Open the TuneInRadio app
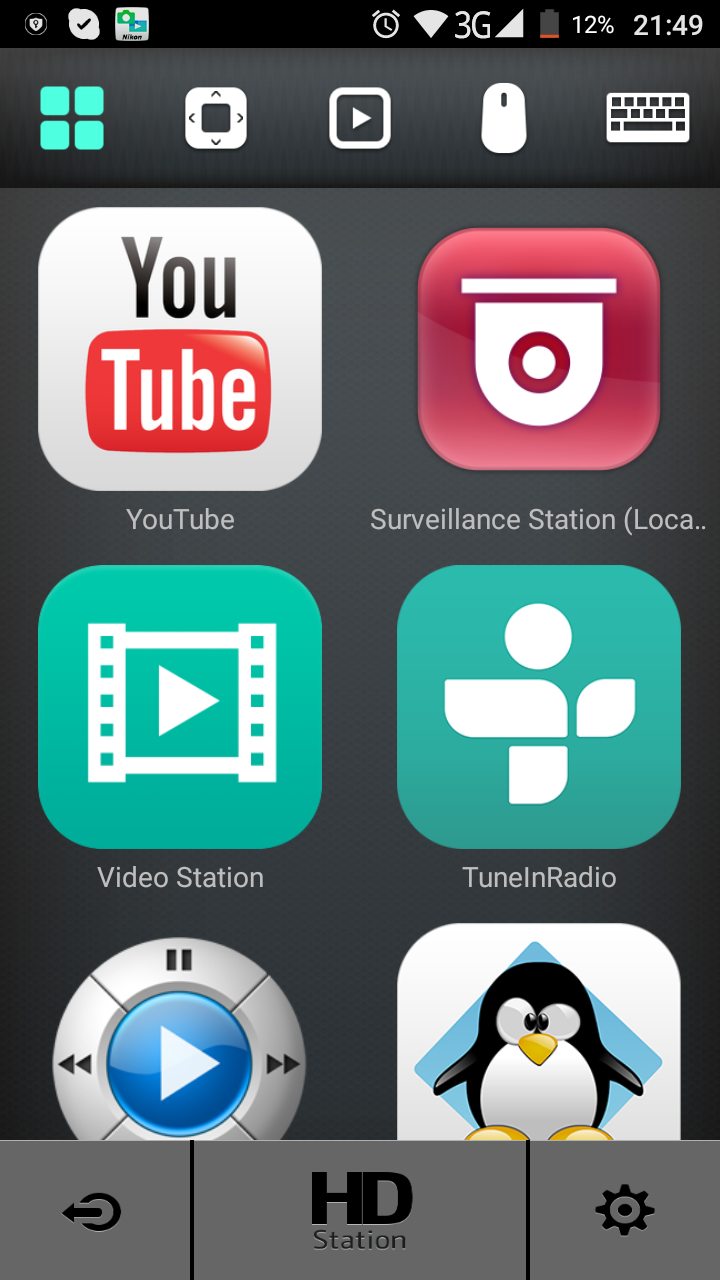 click(539, 707)
